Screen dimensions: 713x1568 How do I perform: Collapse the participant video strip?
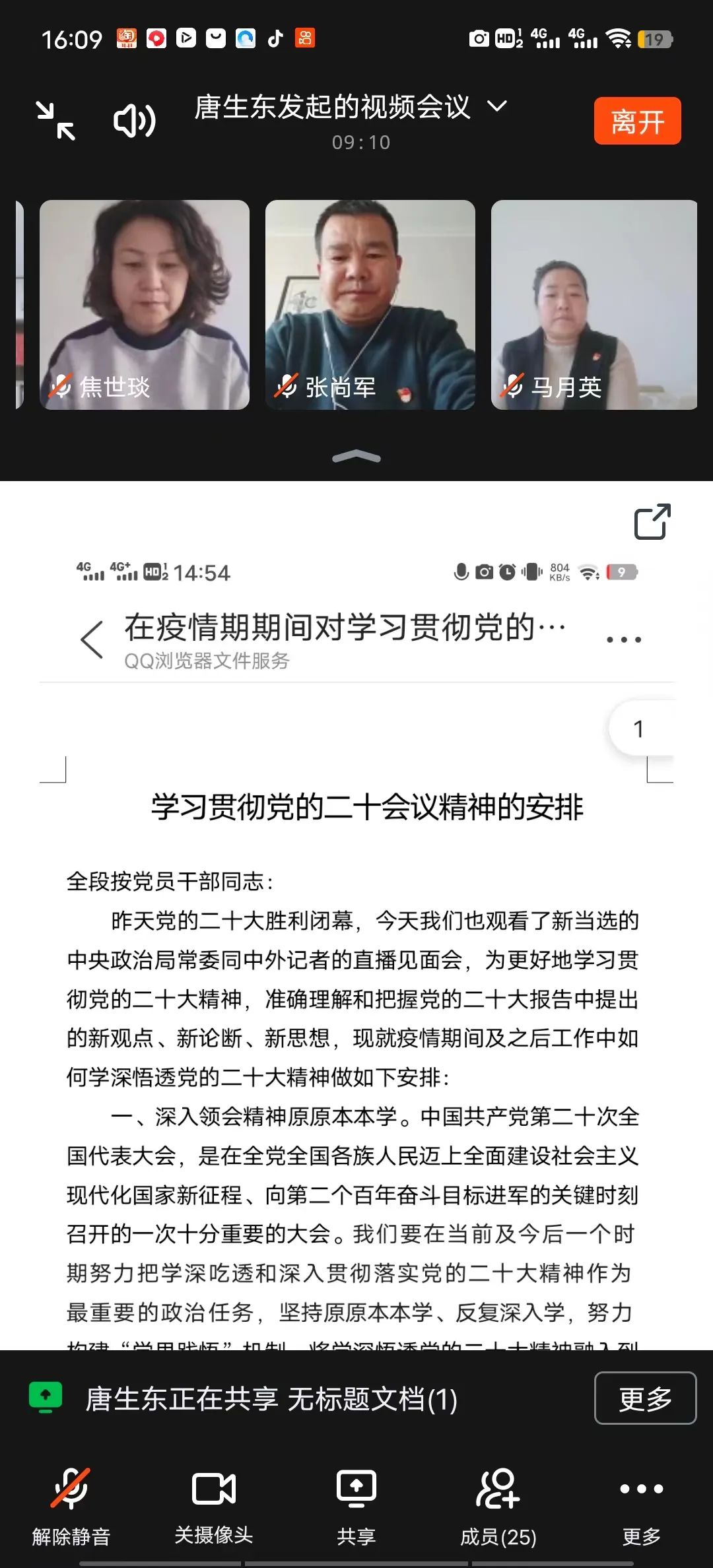pos(356,457)
